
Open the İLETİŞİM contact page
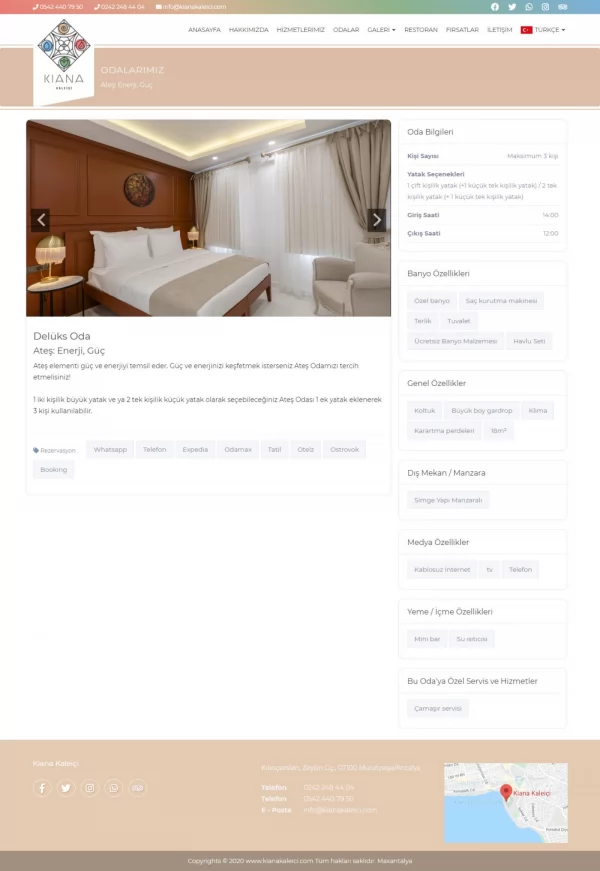[499, 30]
